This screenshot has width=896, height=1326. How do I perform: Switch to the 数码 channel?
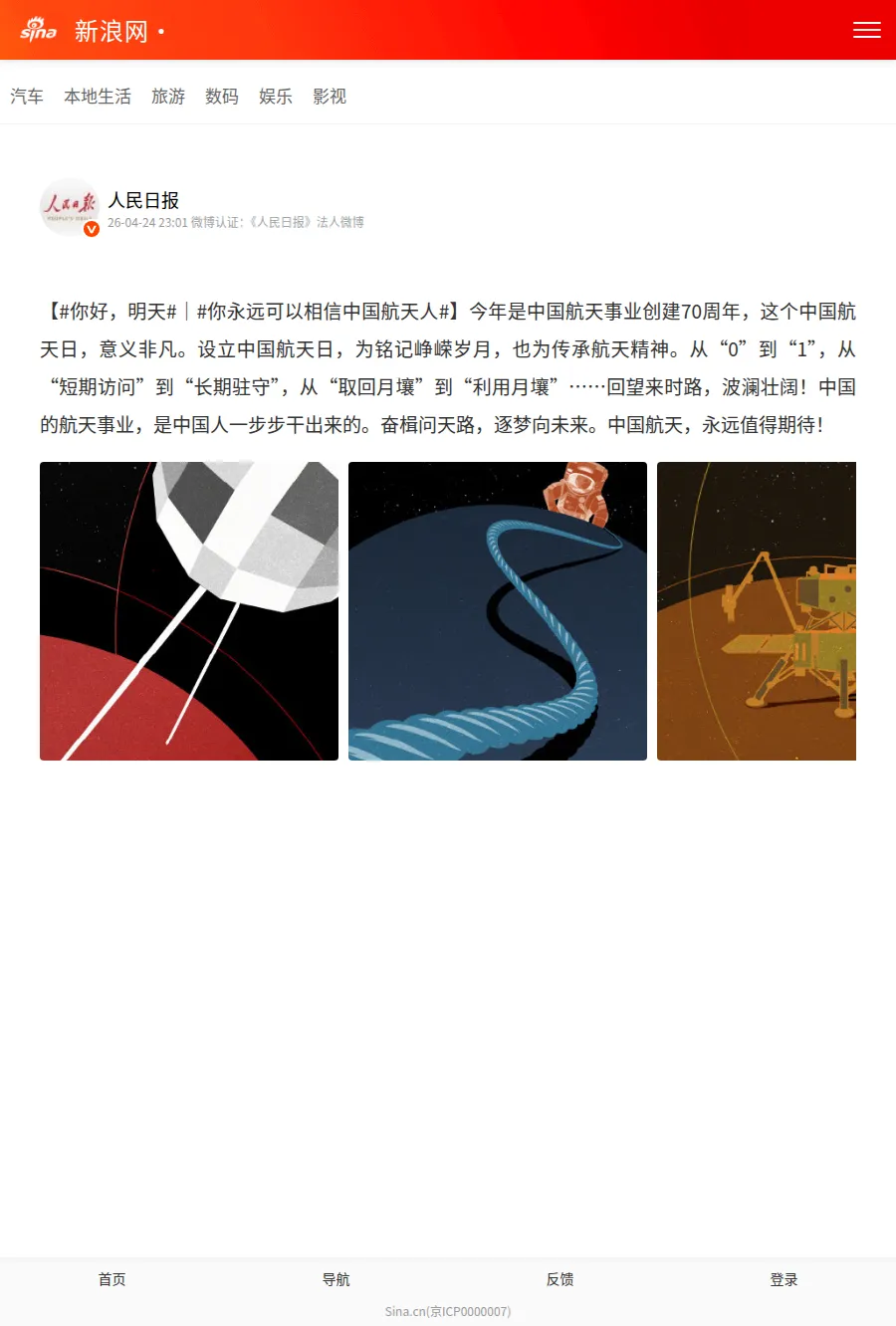[x=222, y=97]
